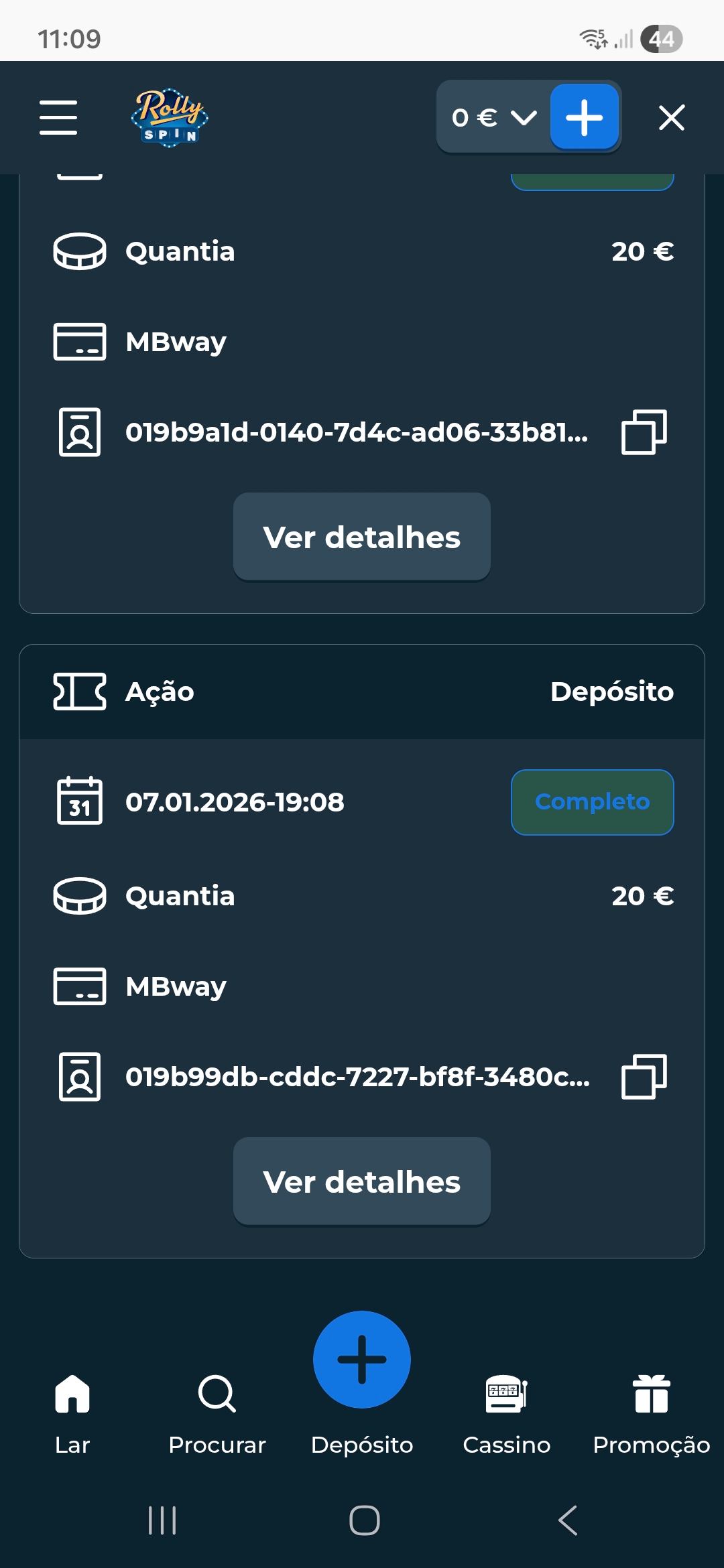Open Ver detalhes on the first deposit

coord(361,536)
